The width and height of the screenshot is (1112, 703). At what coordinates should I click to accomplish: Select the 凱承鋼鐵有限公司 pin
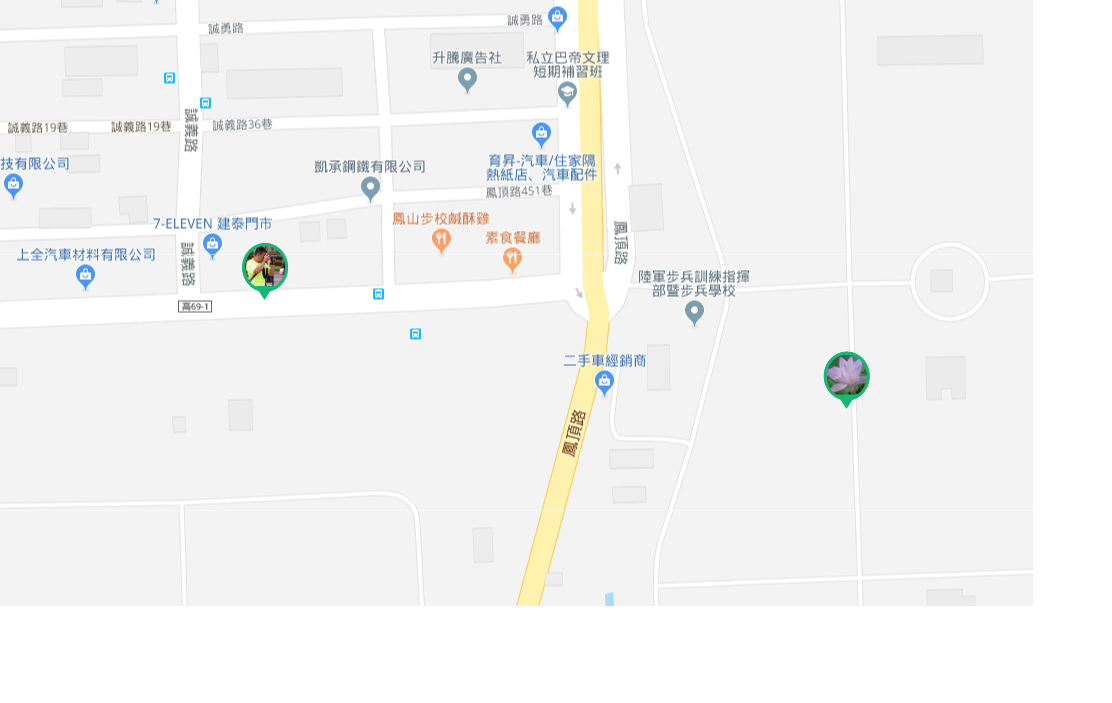(370, 188)
